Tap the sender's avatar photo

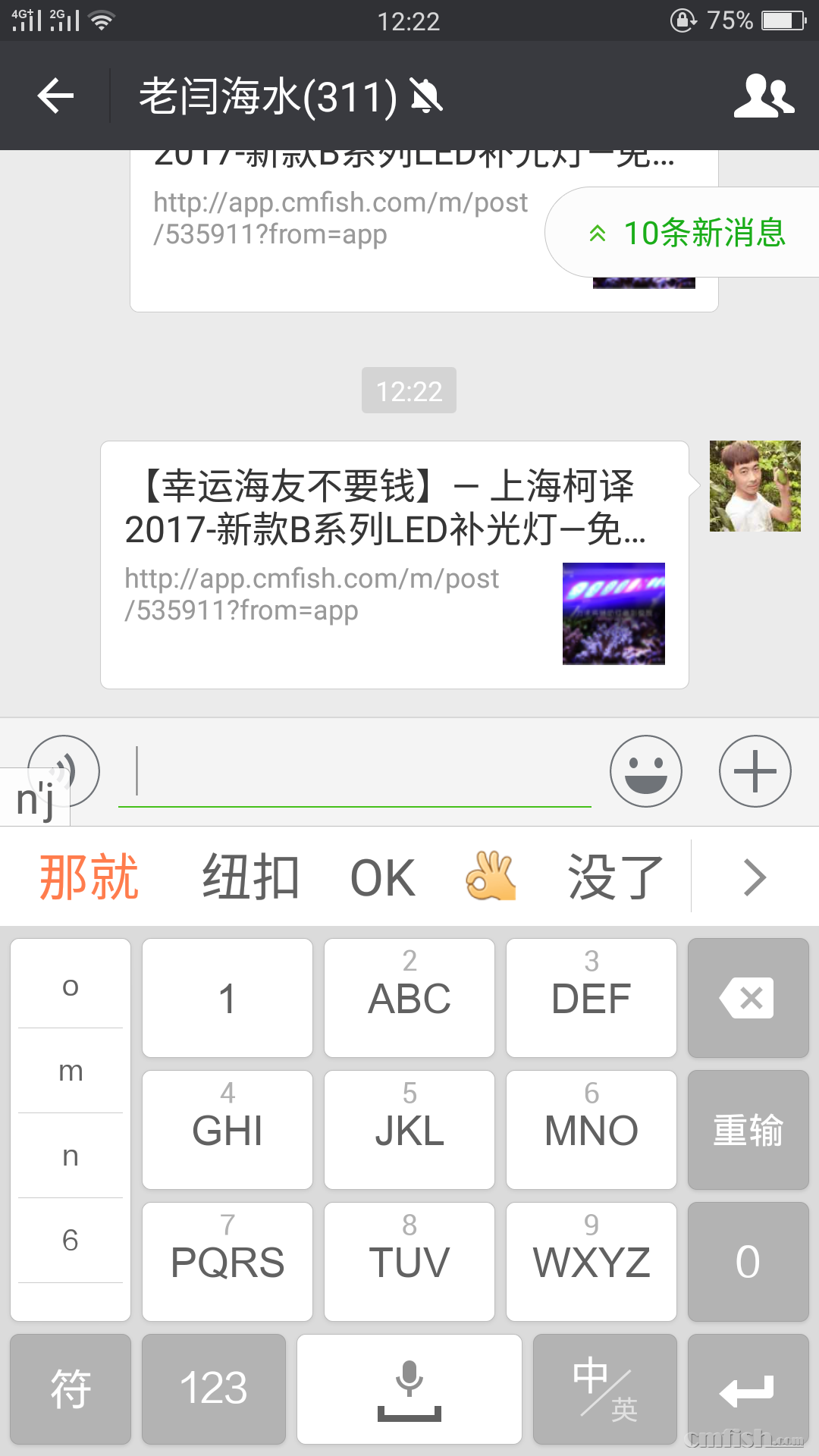pyautogui.click(x=753, y=488)
